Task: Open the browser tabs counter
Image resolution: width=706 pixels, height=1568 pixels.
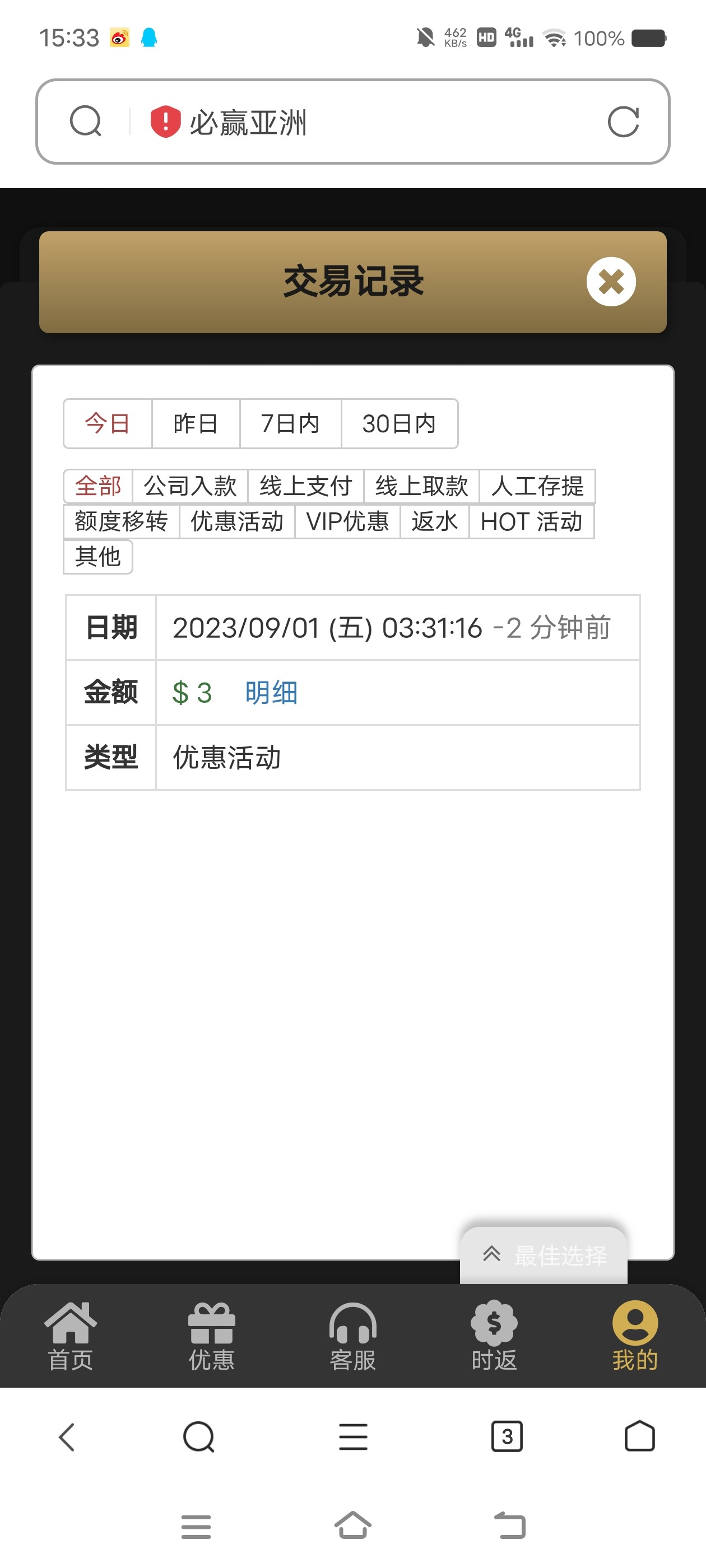Action: [507, 1436]
